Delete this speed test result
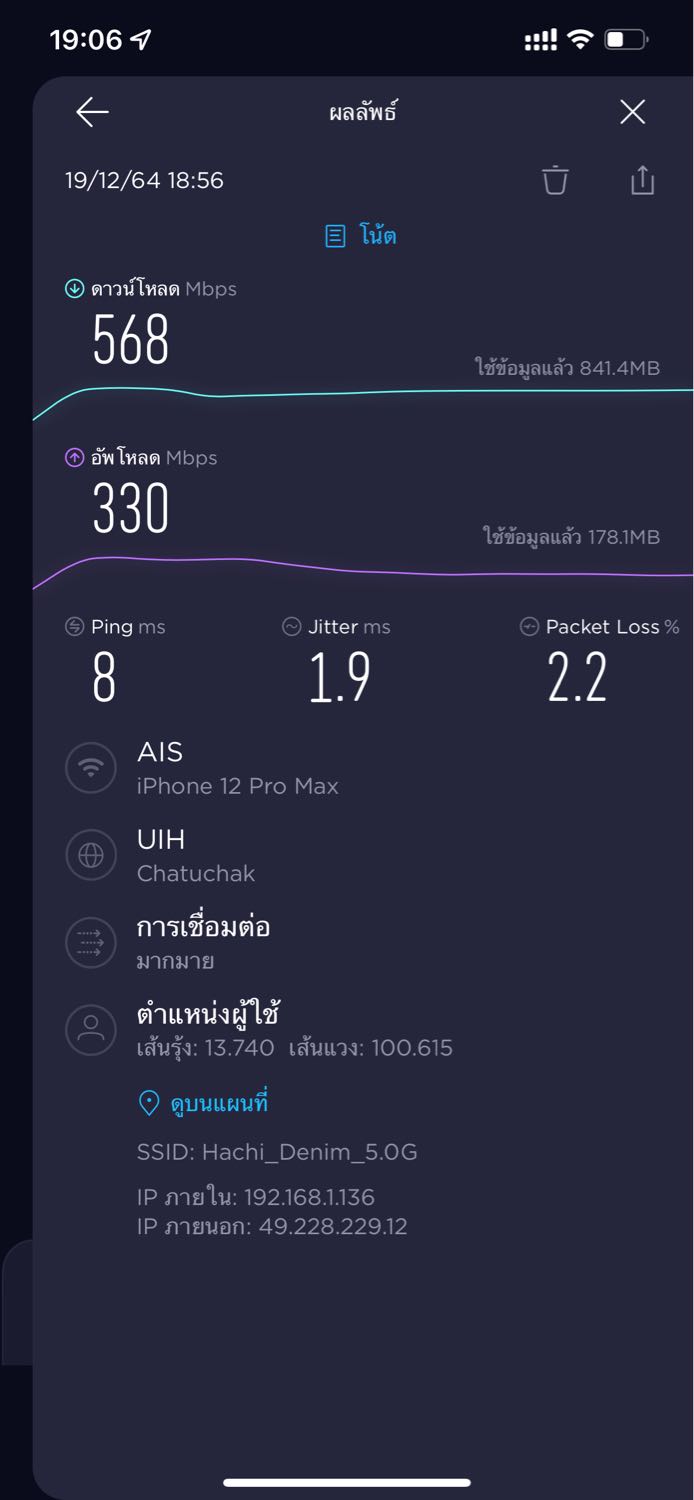This screenshot has width=694, height=1500. coord(555,180)
